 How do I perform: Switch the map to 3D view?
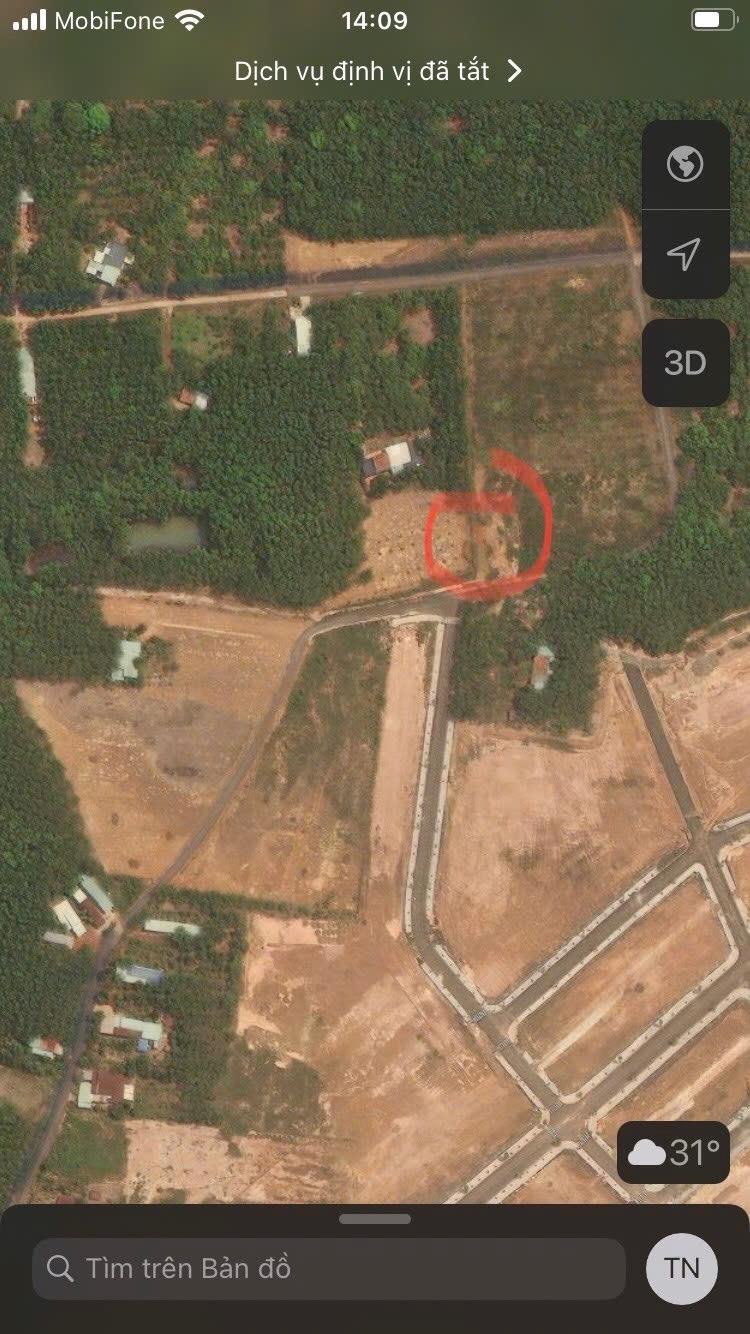tap(685, 363)
